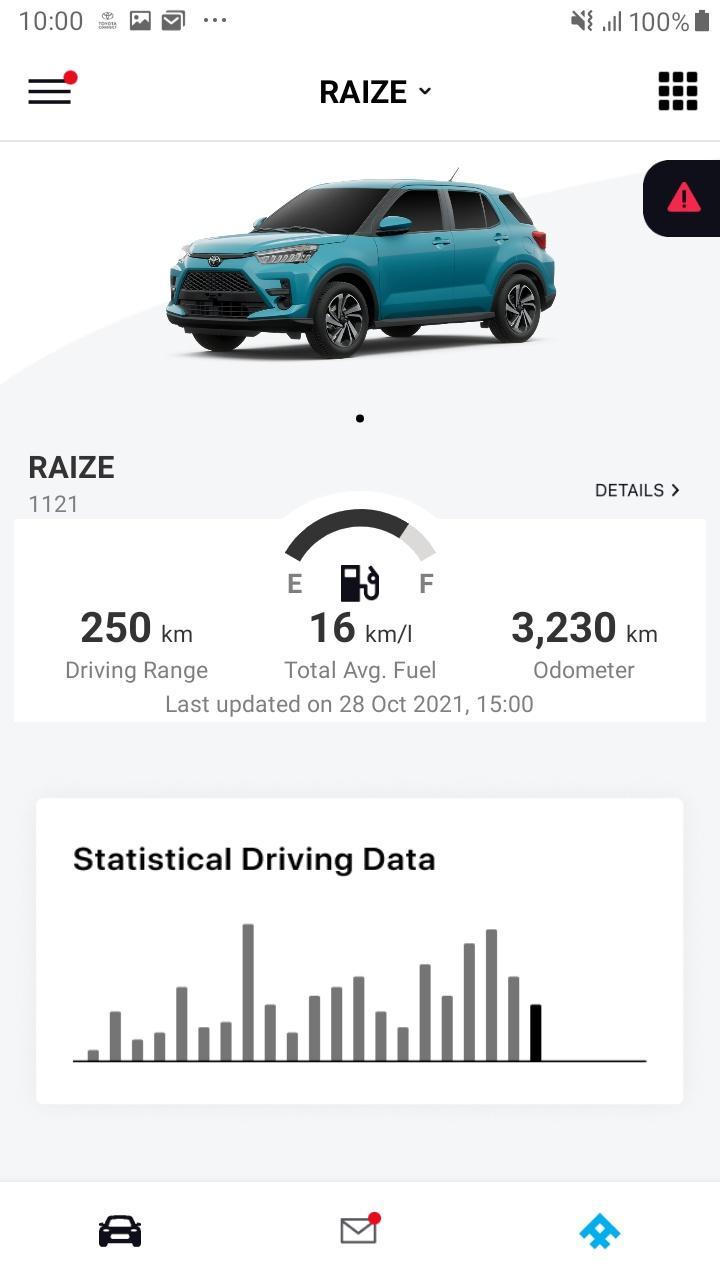Screen dimensions: 720x1280
Task: Switch to the car tab
Action: tap(120, 1231)
